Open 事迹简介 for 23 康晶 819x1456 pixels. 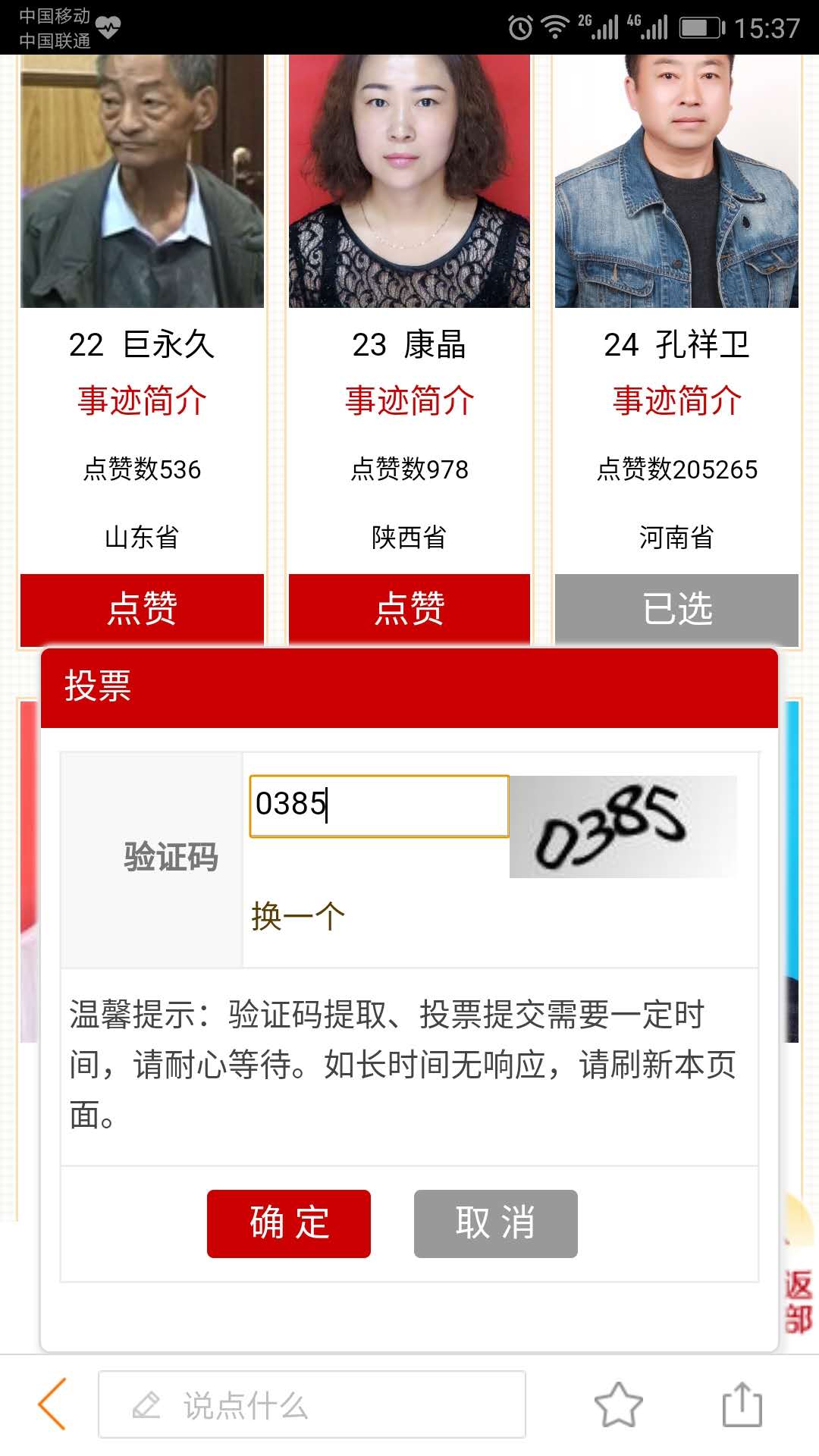coord(409,400)
